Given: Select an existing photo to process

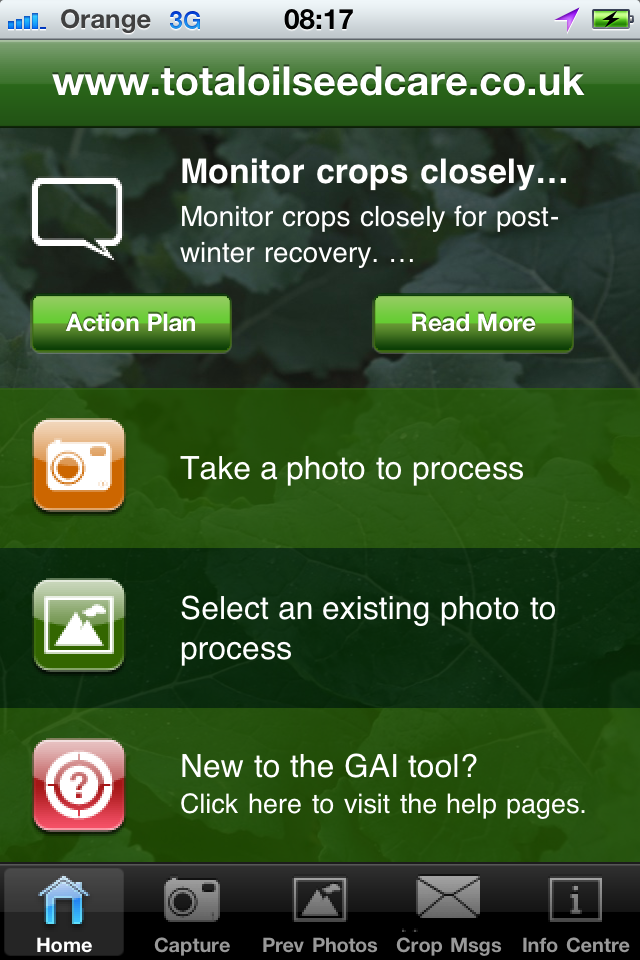Looking at the screenshot, I should pos(320,628).
